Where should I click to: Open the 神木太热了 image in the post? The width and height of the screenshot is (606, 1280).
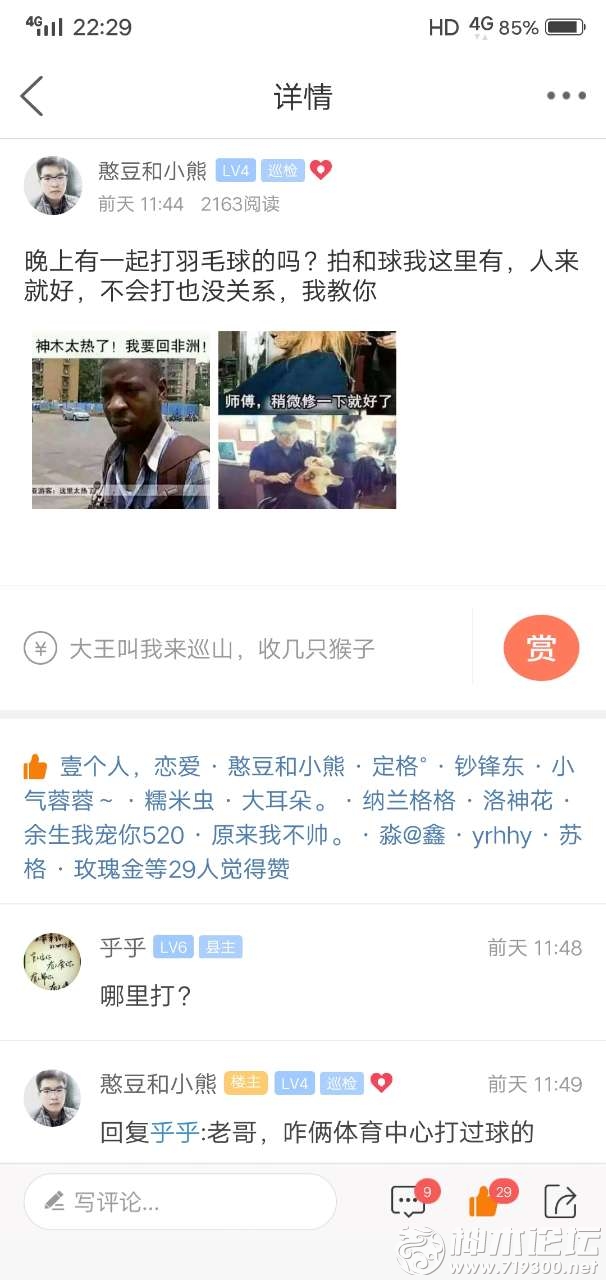point(121,420)
